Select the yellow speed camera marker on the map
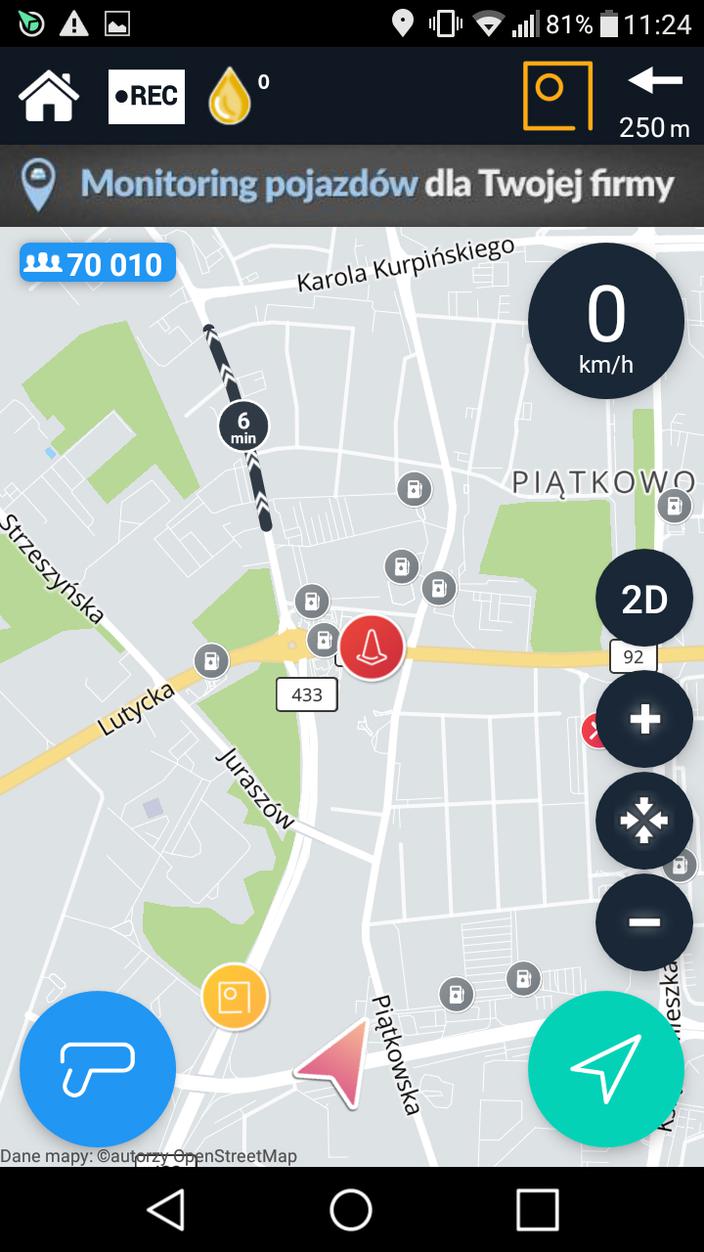704x1252 pixels. (235, 997)
